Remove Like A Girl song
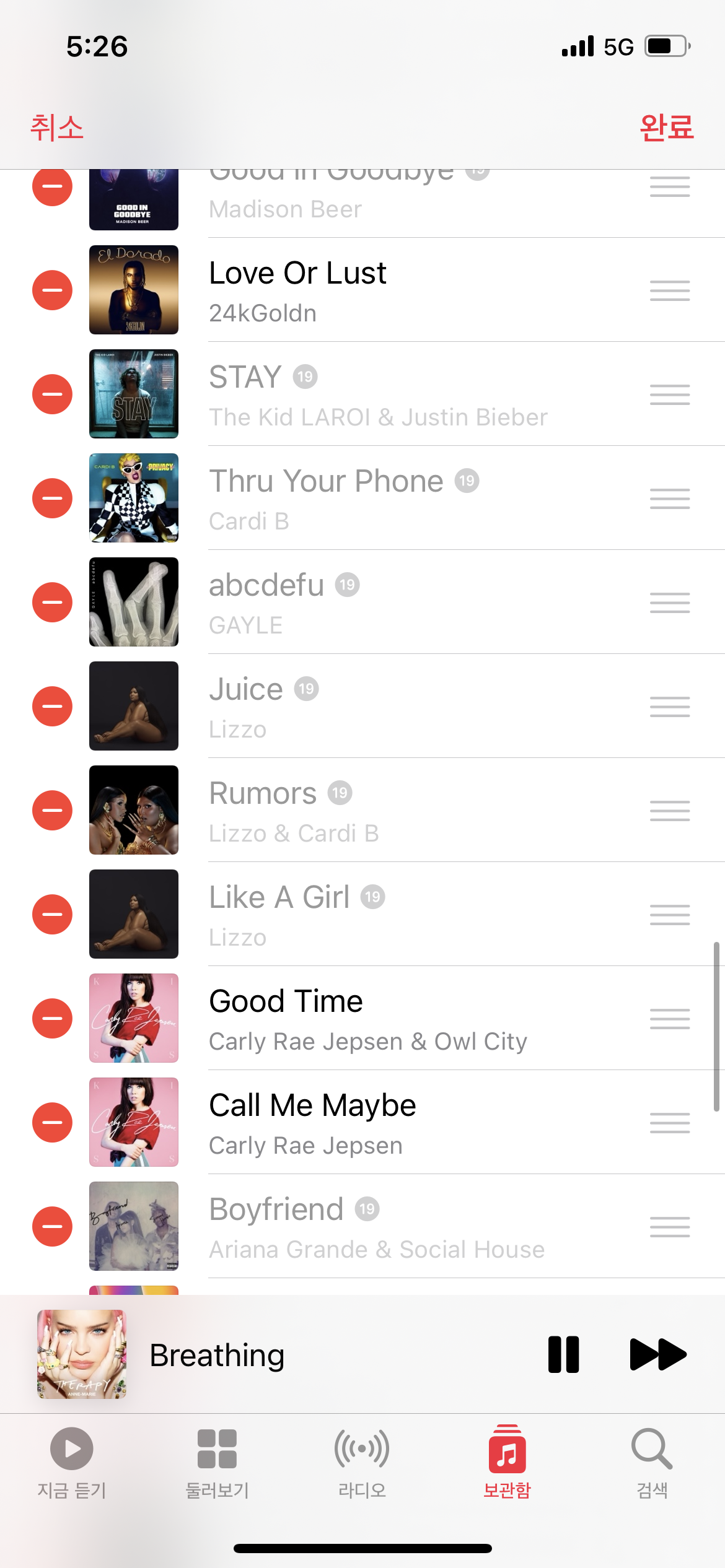725x1568 pixels. (x=52, y=914)
